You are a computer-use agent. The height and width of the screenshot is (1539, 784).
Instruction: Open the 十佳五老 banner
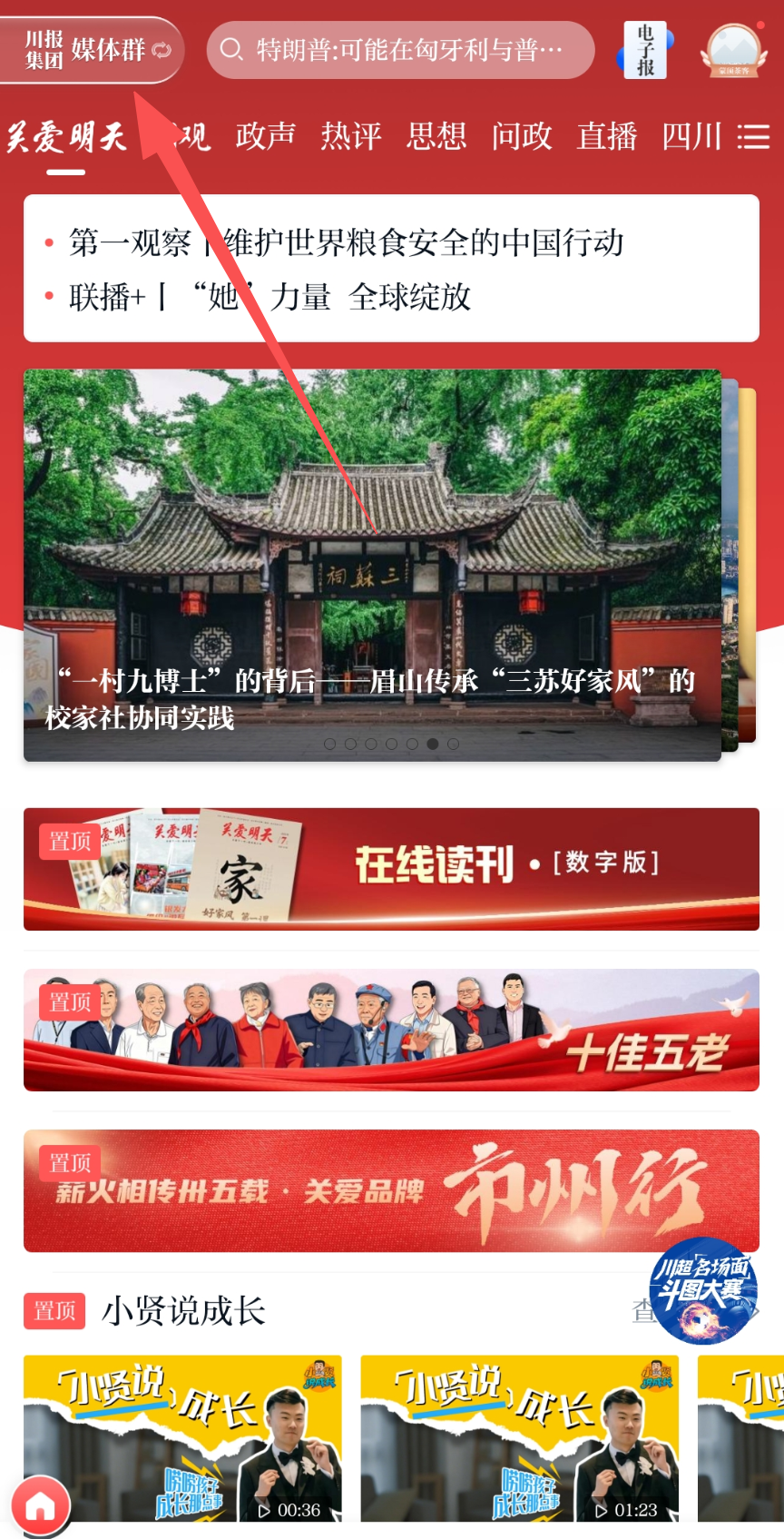(x=391, y=1030)
